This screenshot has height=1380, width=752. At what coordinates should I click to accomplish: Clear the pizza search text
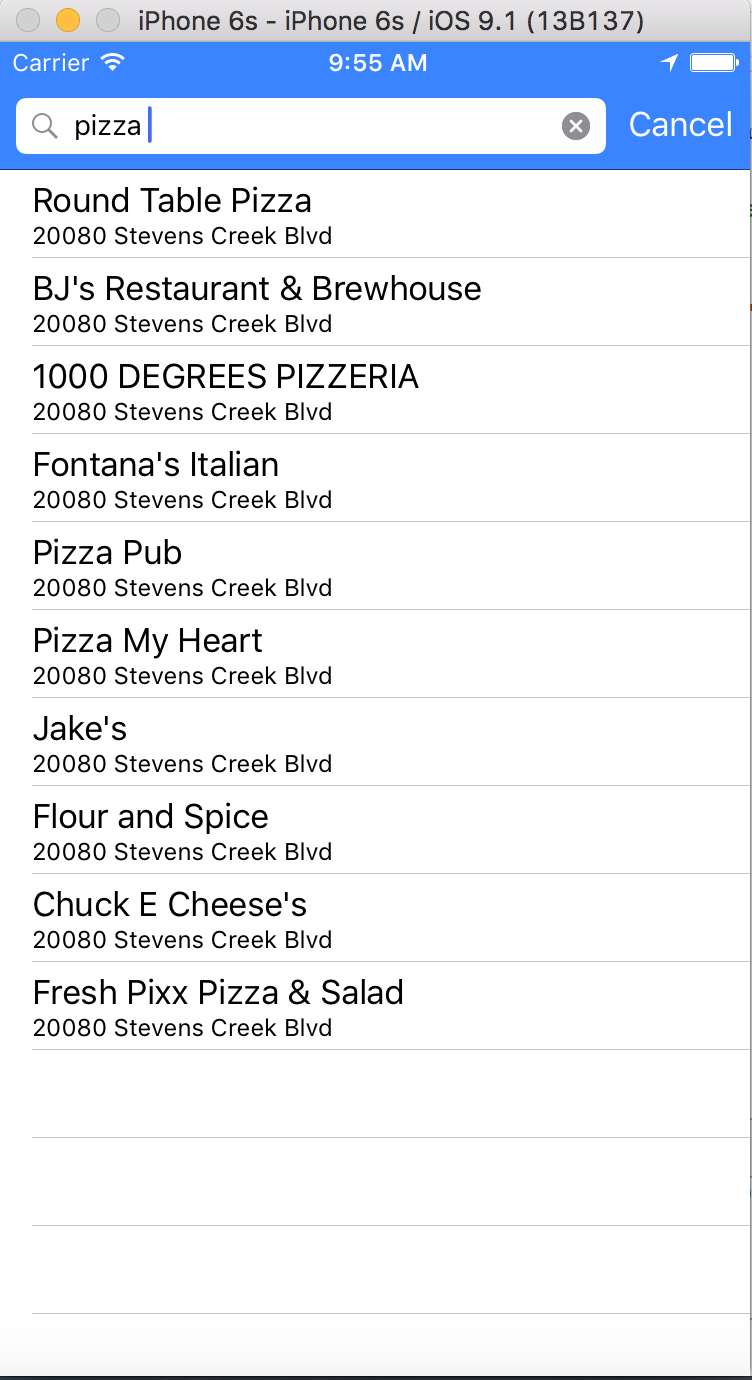point(576,126)
